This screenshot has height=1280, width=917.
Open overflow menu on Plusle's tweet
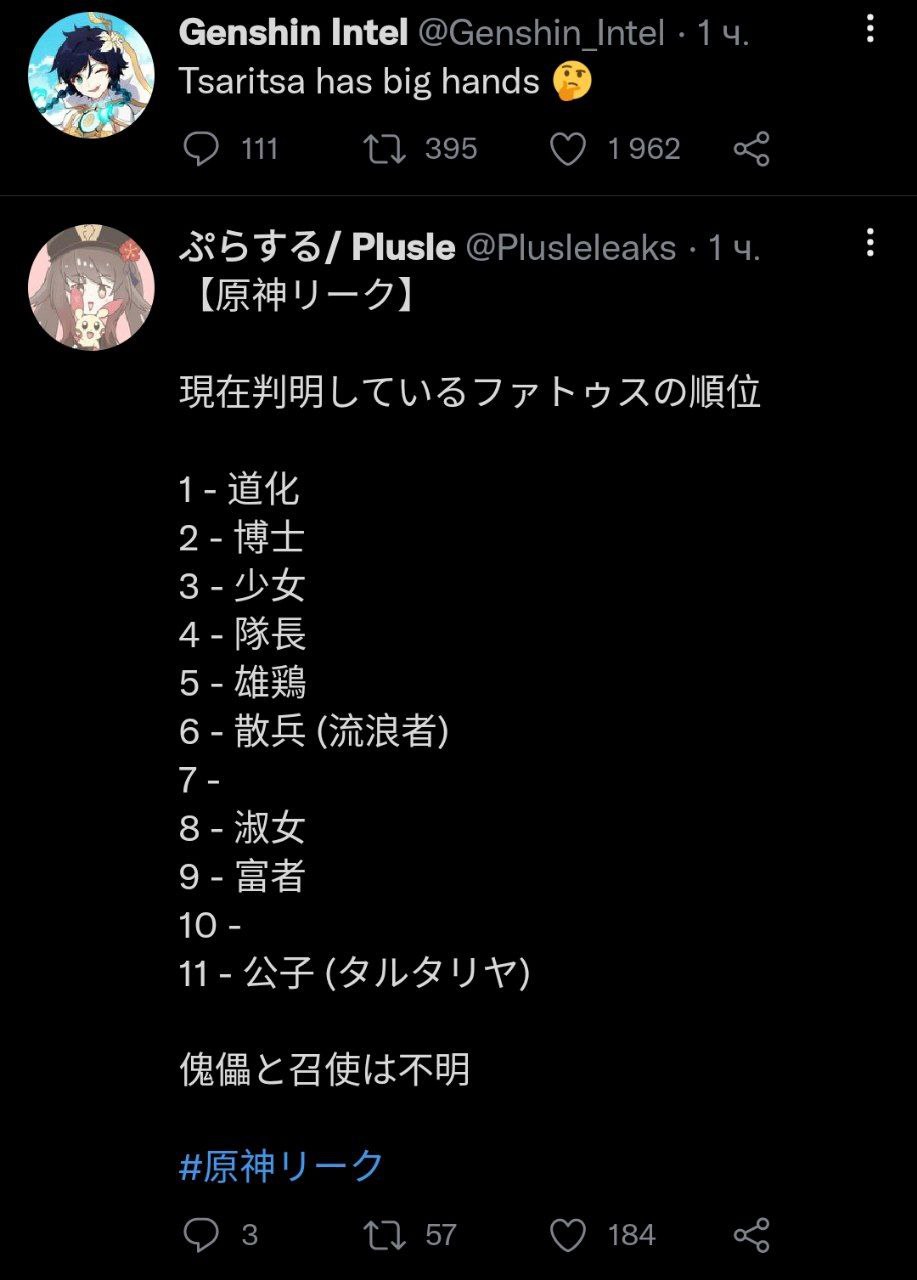(870, 242)
